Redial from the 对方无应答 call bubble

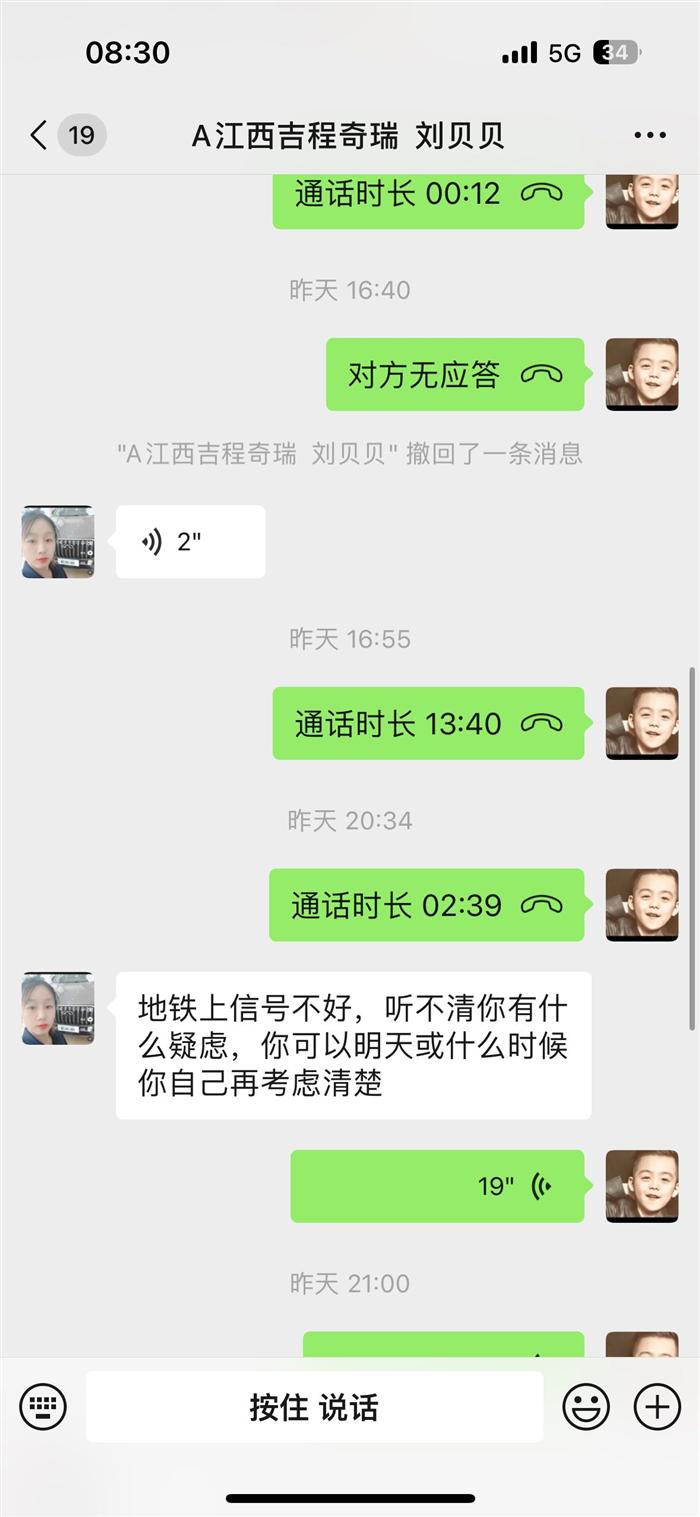pyautogui.click(x=454, y=375)
